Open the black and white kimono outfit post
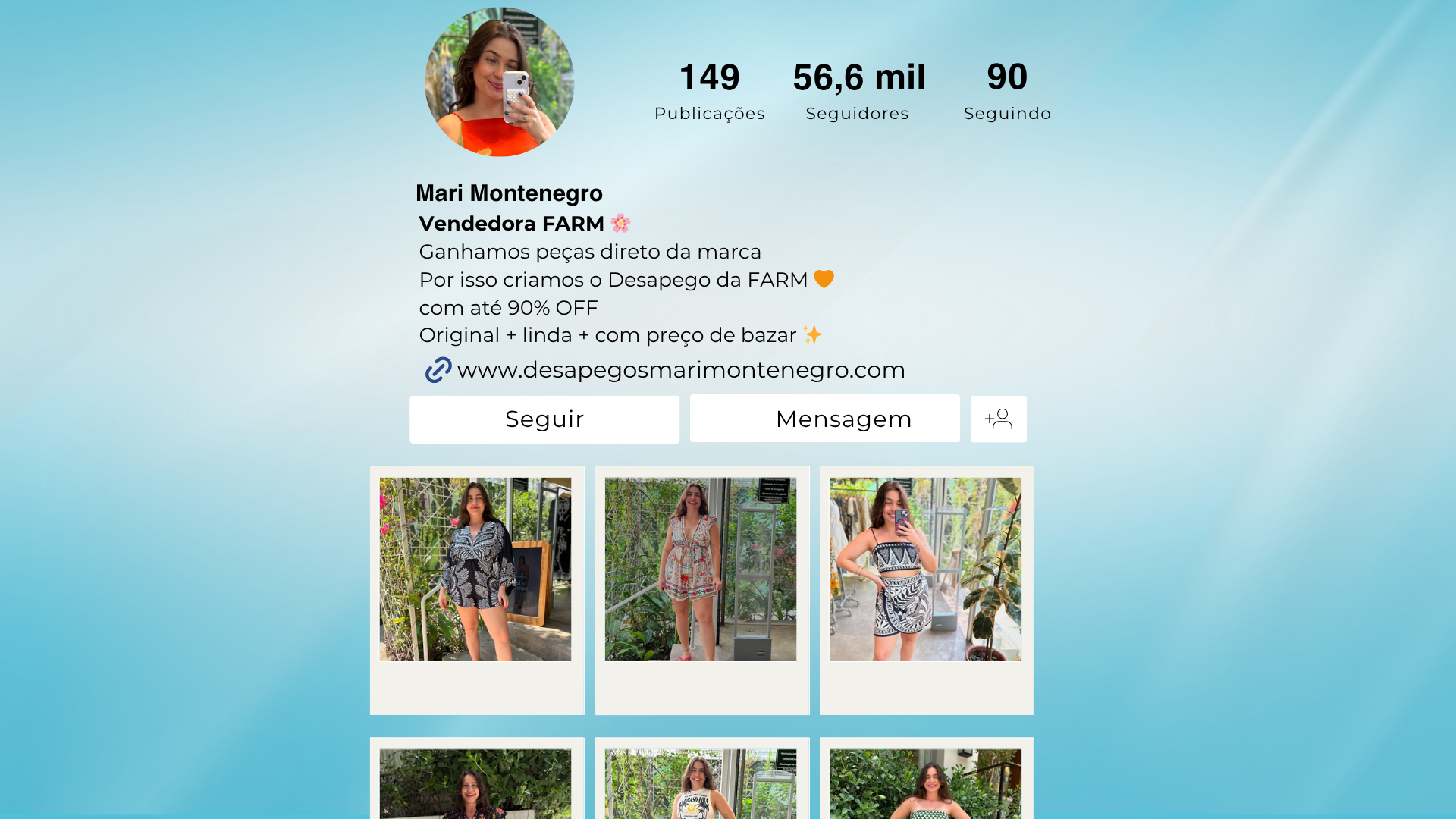The image size is (1456, 819). (475, 570)
